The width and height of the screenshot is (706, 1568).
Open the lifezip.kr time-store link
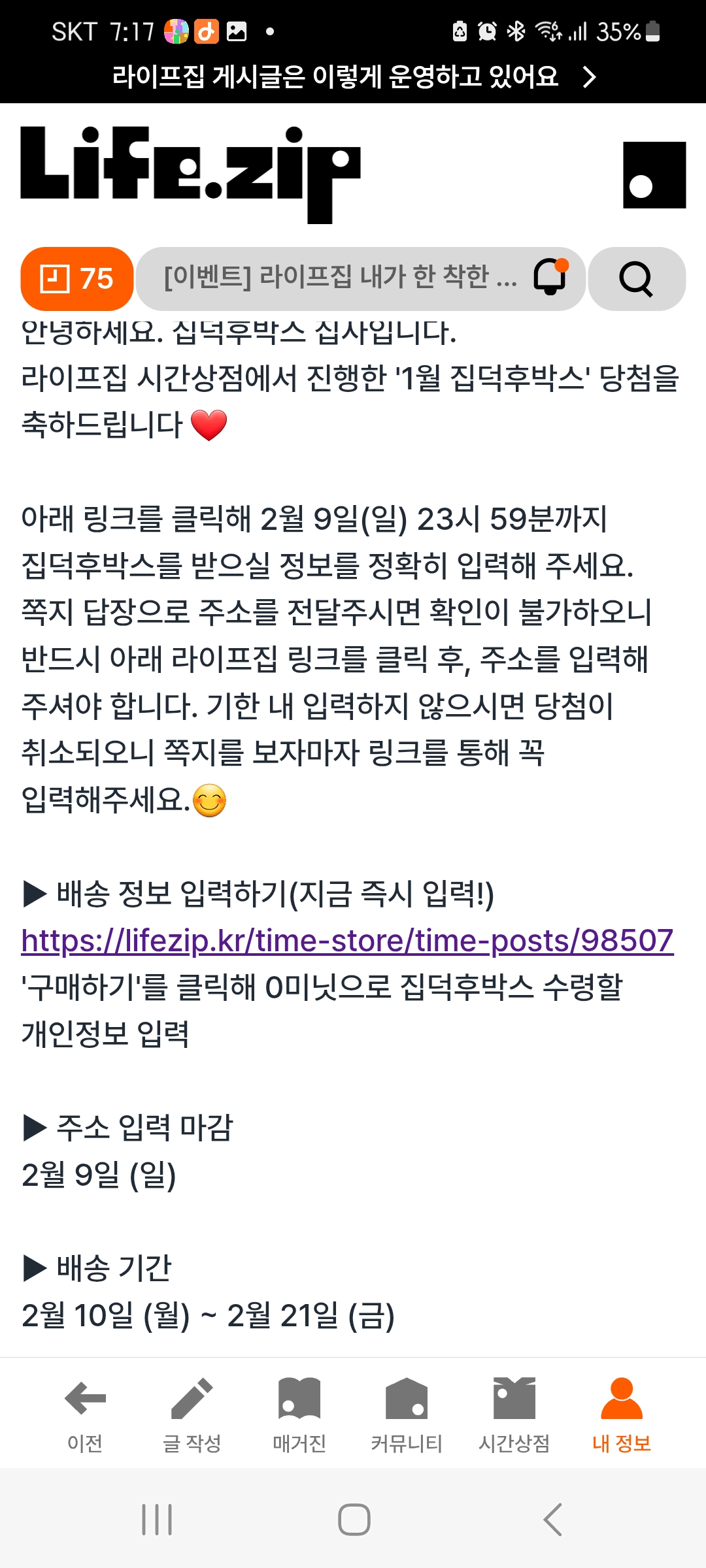[347, 941]
